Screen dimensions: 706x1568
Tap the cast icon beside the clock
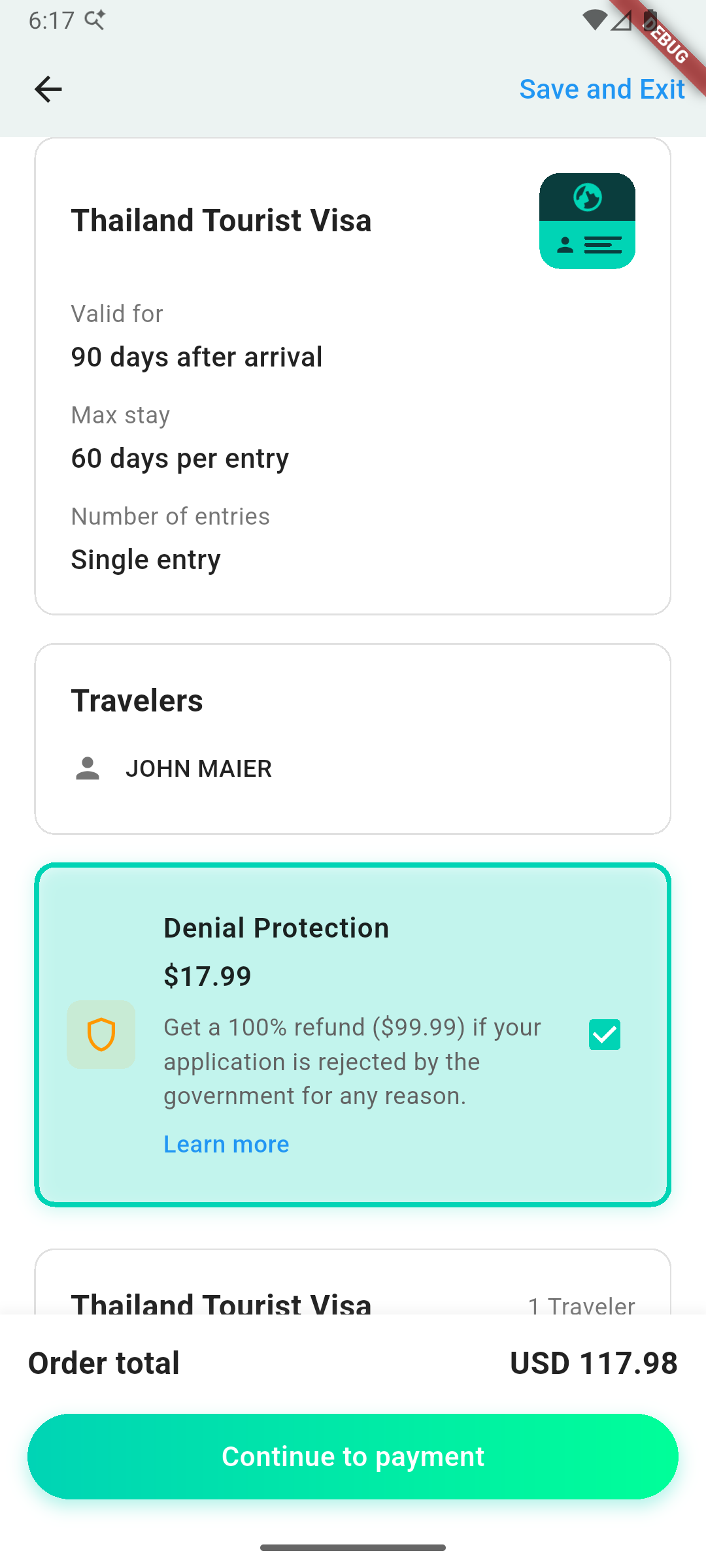(95, 20)
